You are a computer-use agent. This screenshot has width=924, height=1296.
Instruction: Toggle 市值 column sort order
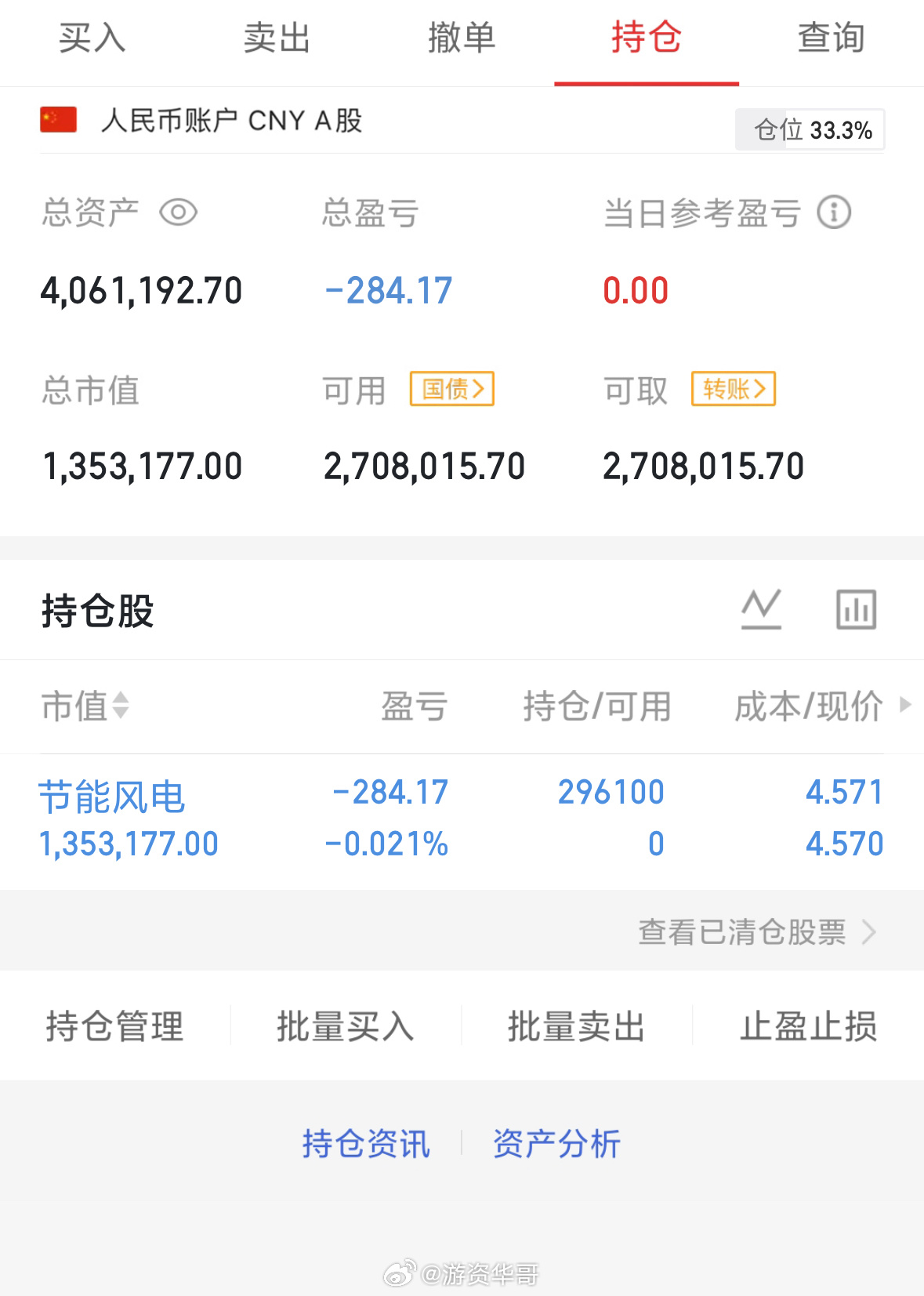[119, 707]
